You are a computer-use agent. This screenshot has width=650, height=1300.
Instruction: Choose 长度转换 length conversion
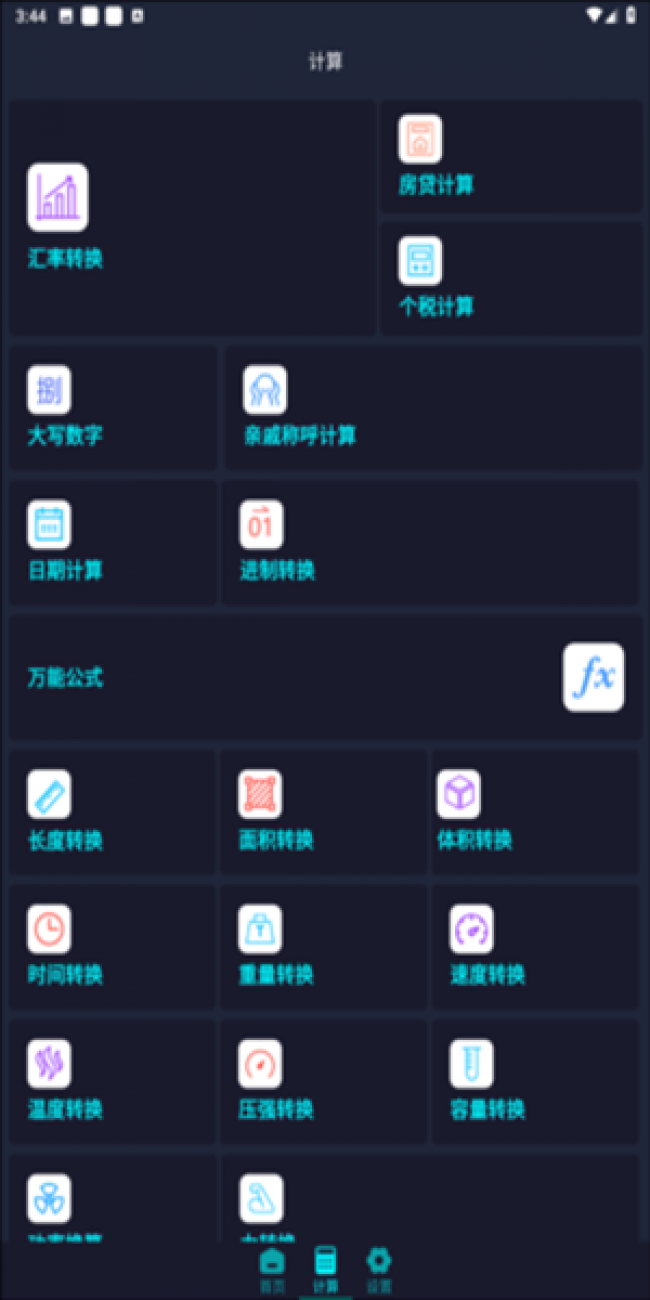pos(112,812)
